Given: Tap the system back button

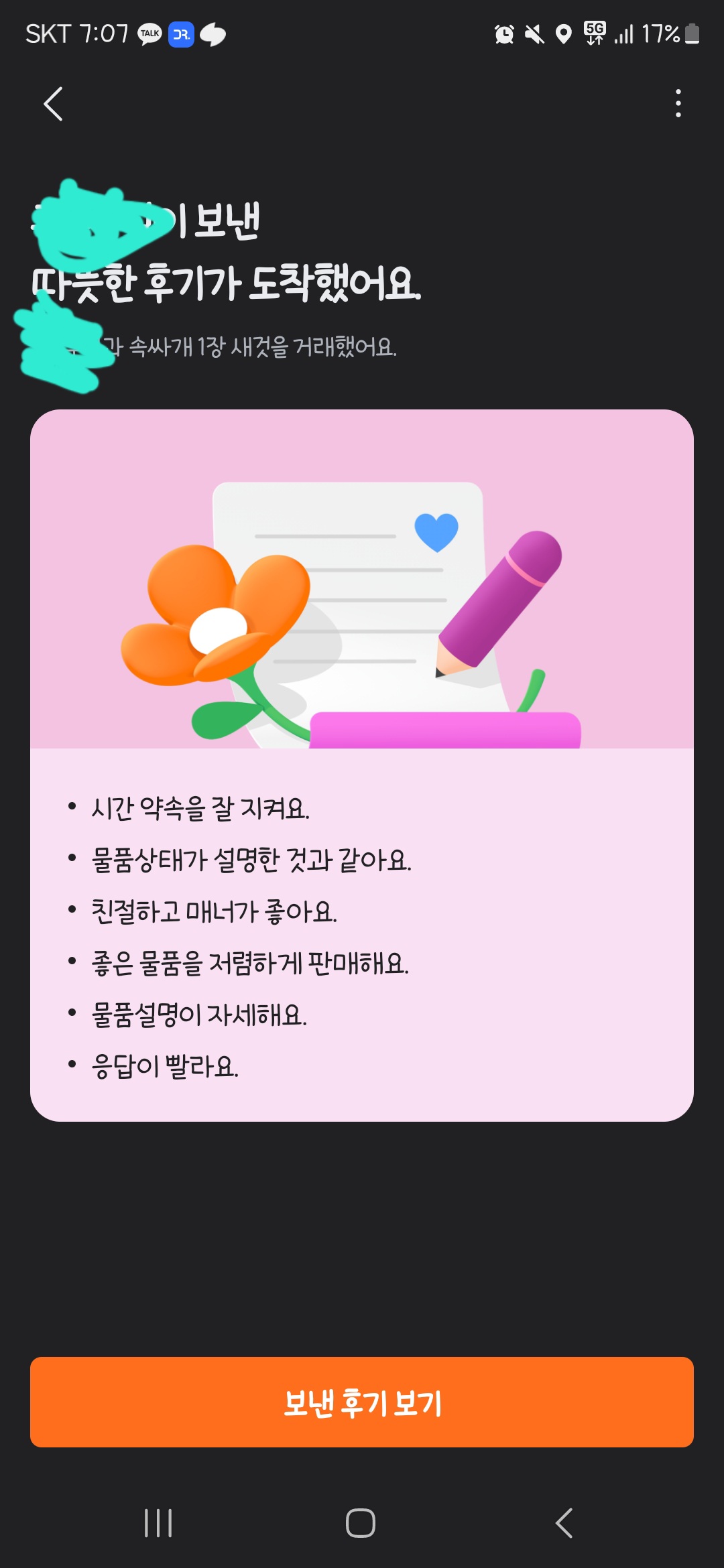Looking at the screenshot, I should [x=564, y=1522].
